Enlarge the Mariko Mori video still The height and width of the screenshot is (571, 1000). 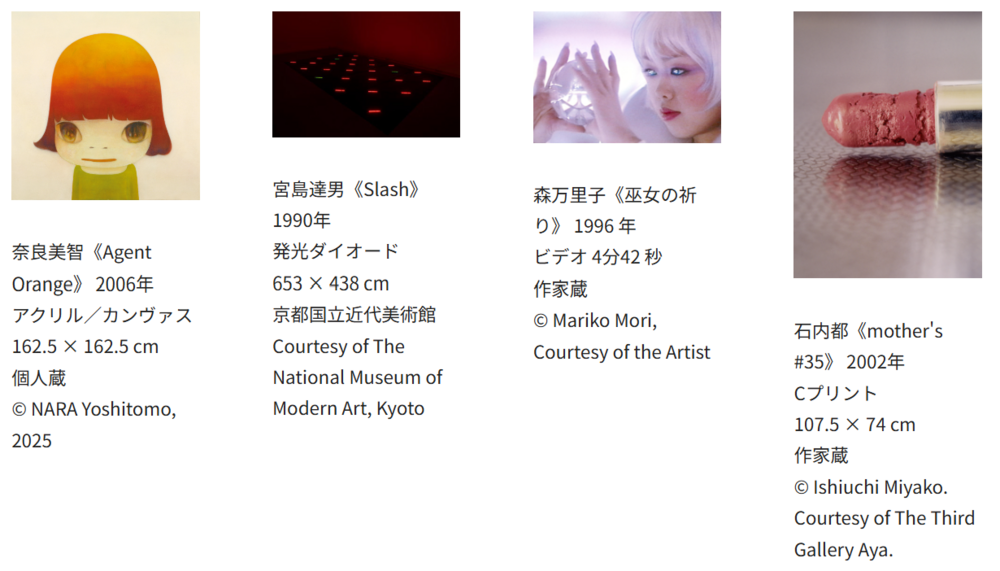click(627, 77)
